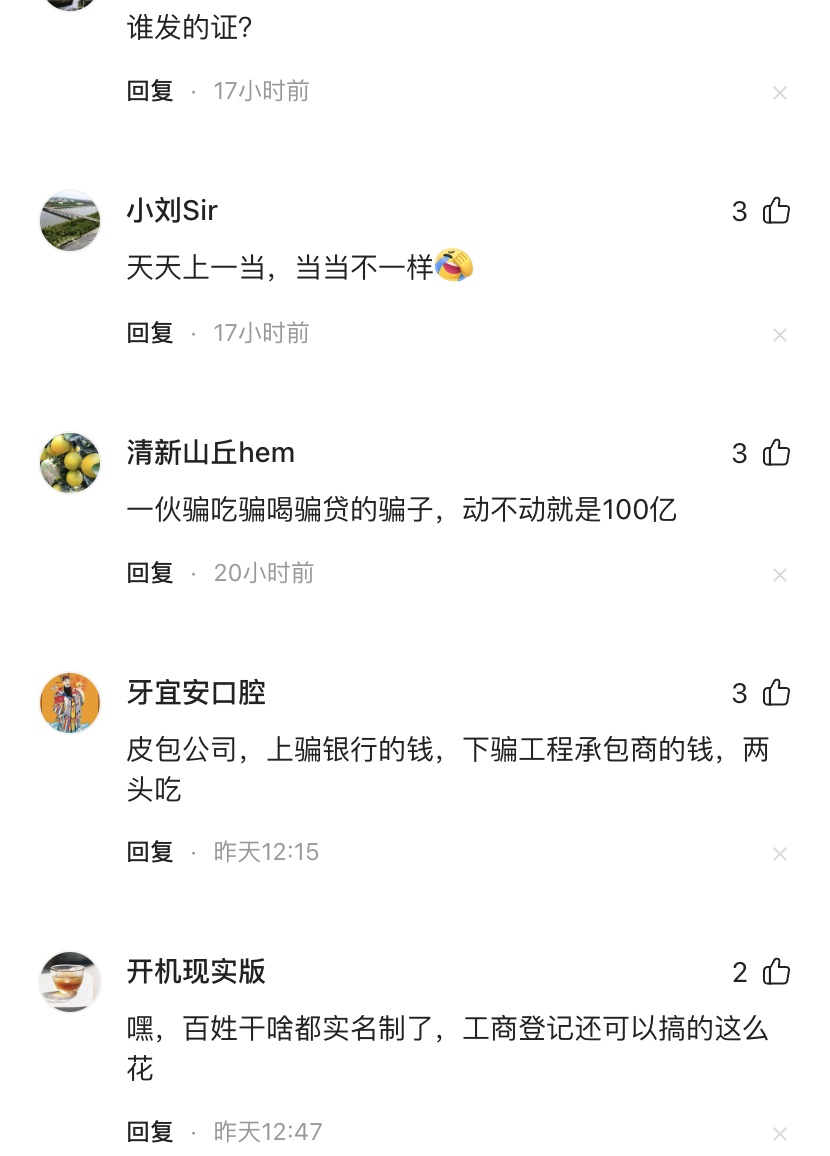The width and height of the screenshot is (830, 1156).
Task: Open 开机现实版's profile avatar
Action: coord(70,982)
